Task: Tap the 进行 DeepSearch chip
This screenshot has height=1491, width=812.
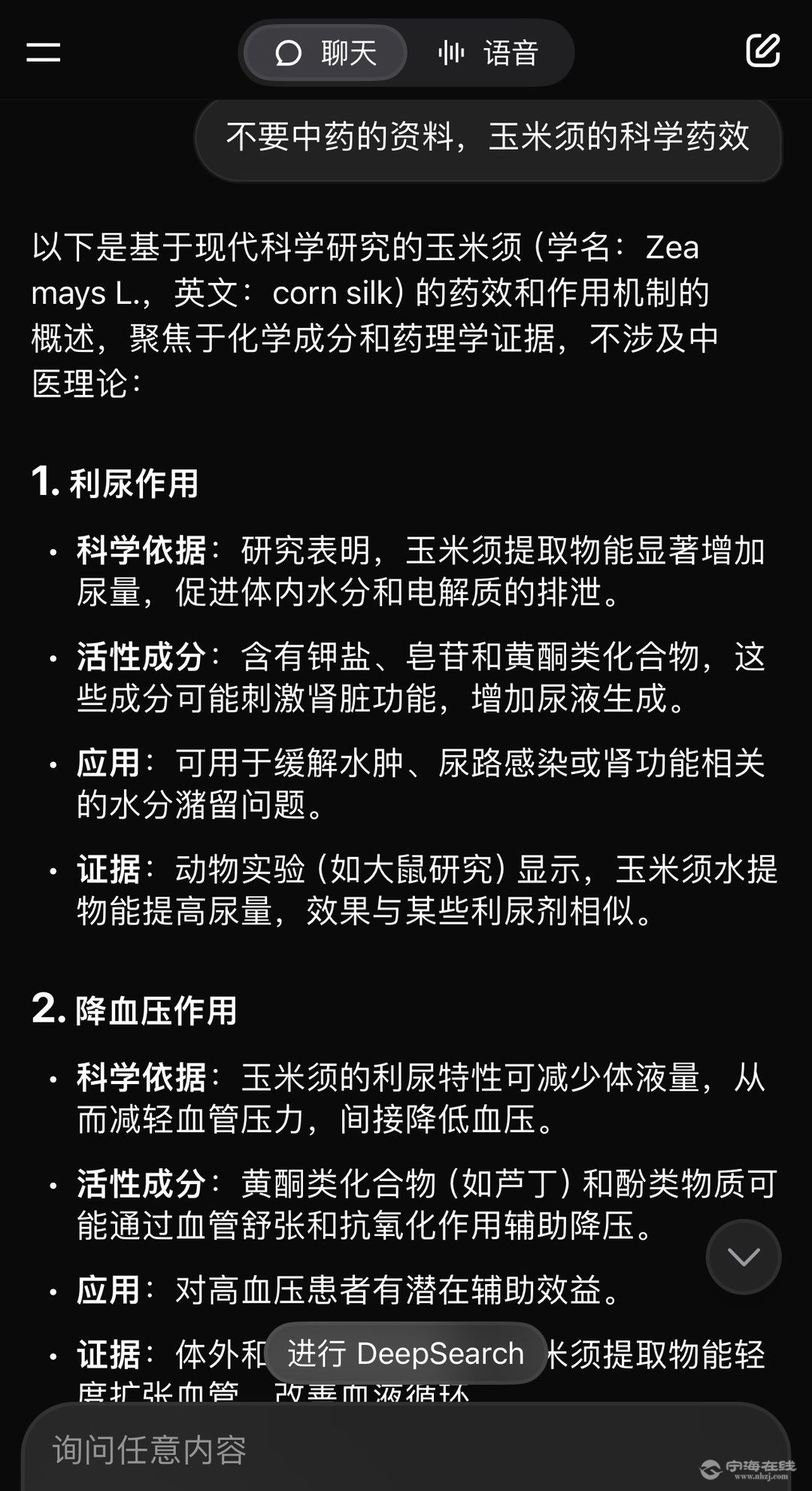Action: [405, 1353]
